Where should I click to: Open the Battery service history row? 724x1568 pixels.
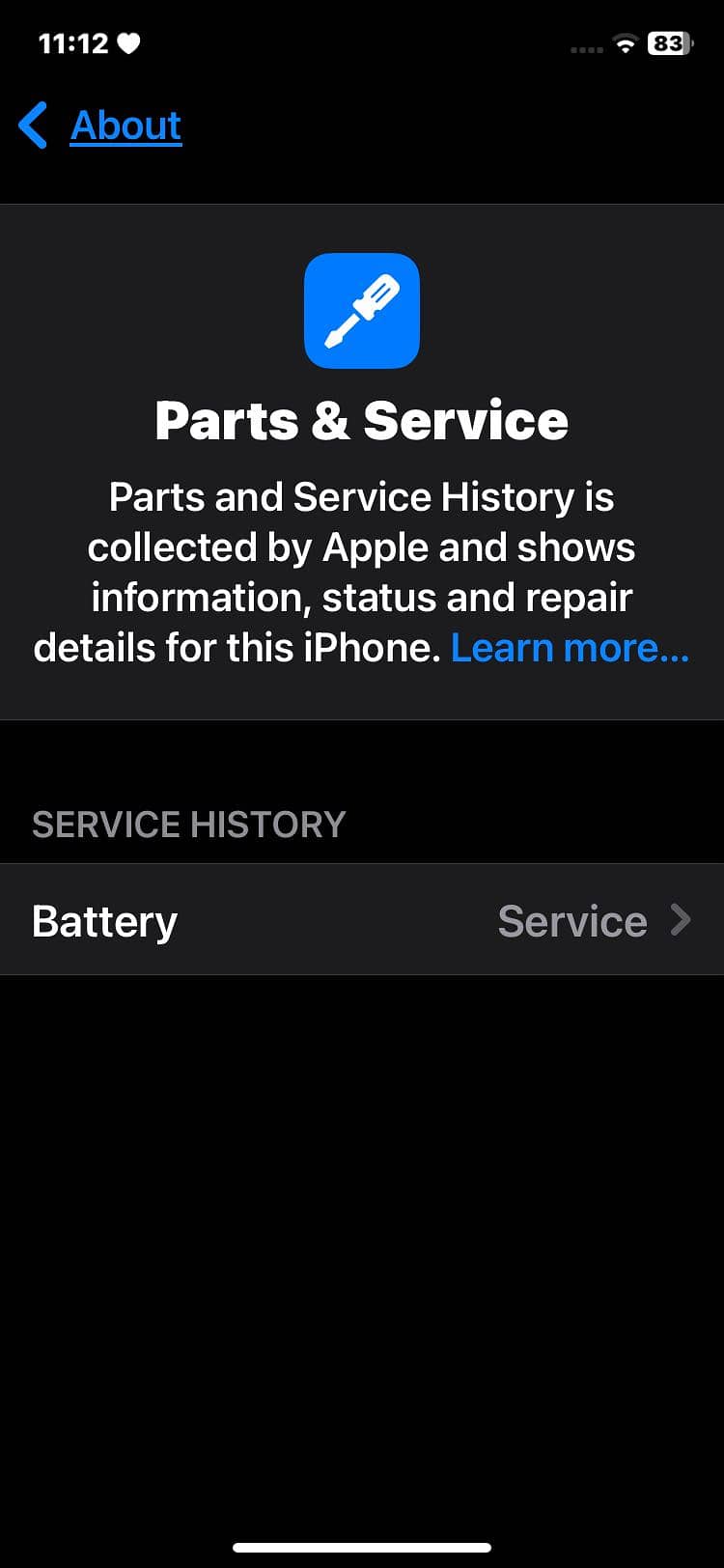[x=362, y=920]
